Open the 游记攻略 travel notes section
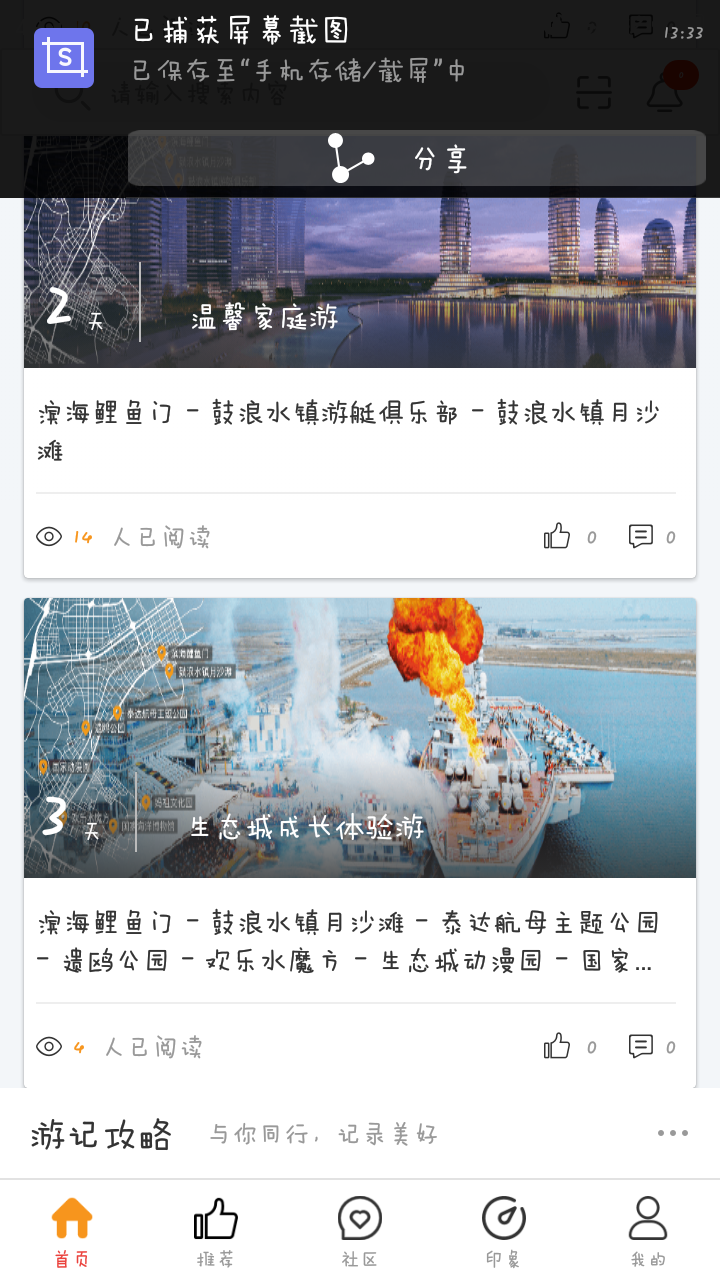This screenshot has width=720, height=1280. click(100, 1135)
